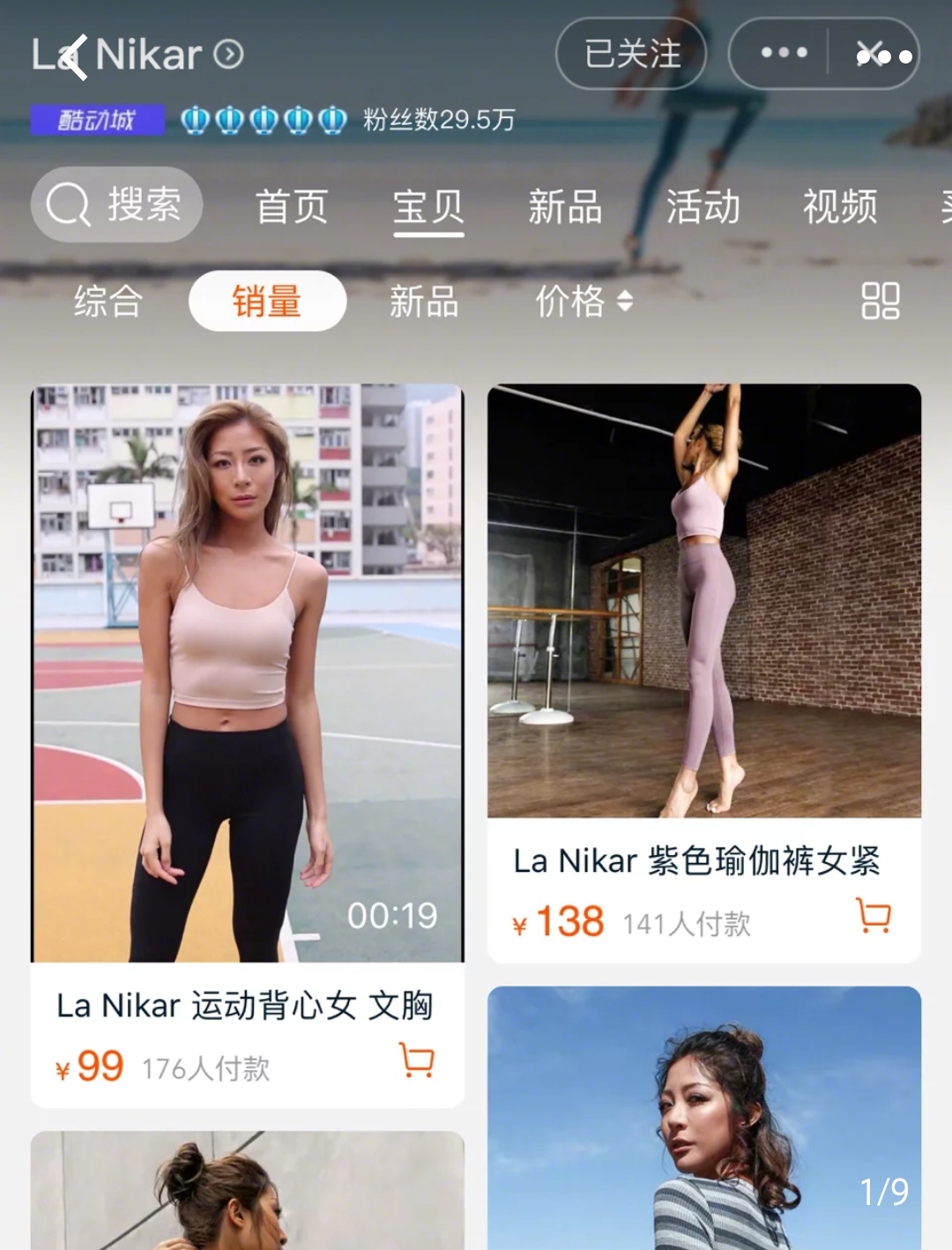The width and height of the screenshot is (952, 1250).
Task: Enable the 销量 sales sort filter
Action: point(266,301)
